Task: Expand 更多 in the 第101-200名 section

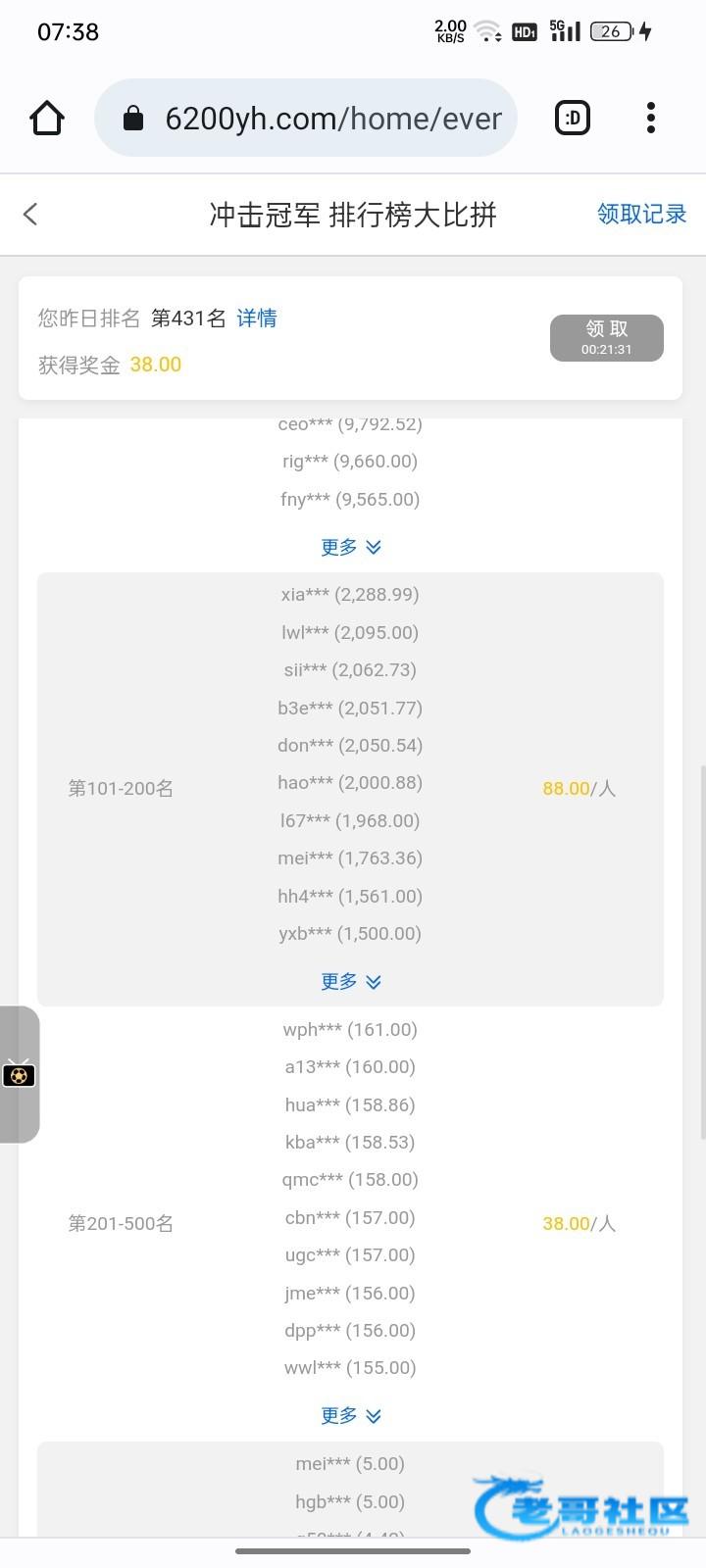Action: click(x=351, y=981)
